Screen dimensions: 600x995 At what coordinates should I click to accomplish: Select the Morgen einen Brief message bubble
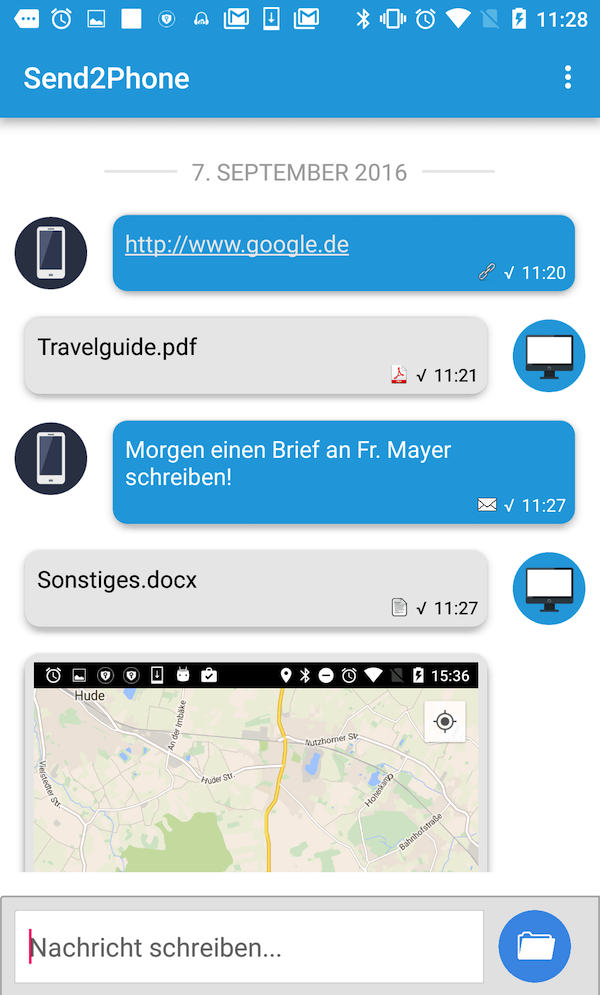pos(343,472)
